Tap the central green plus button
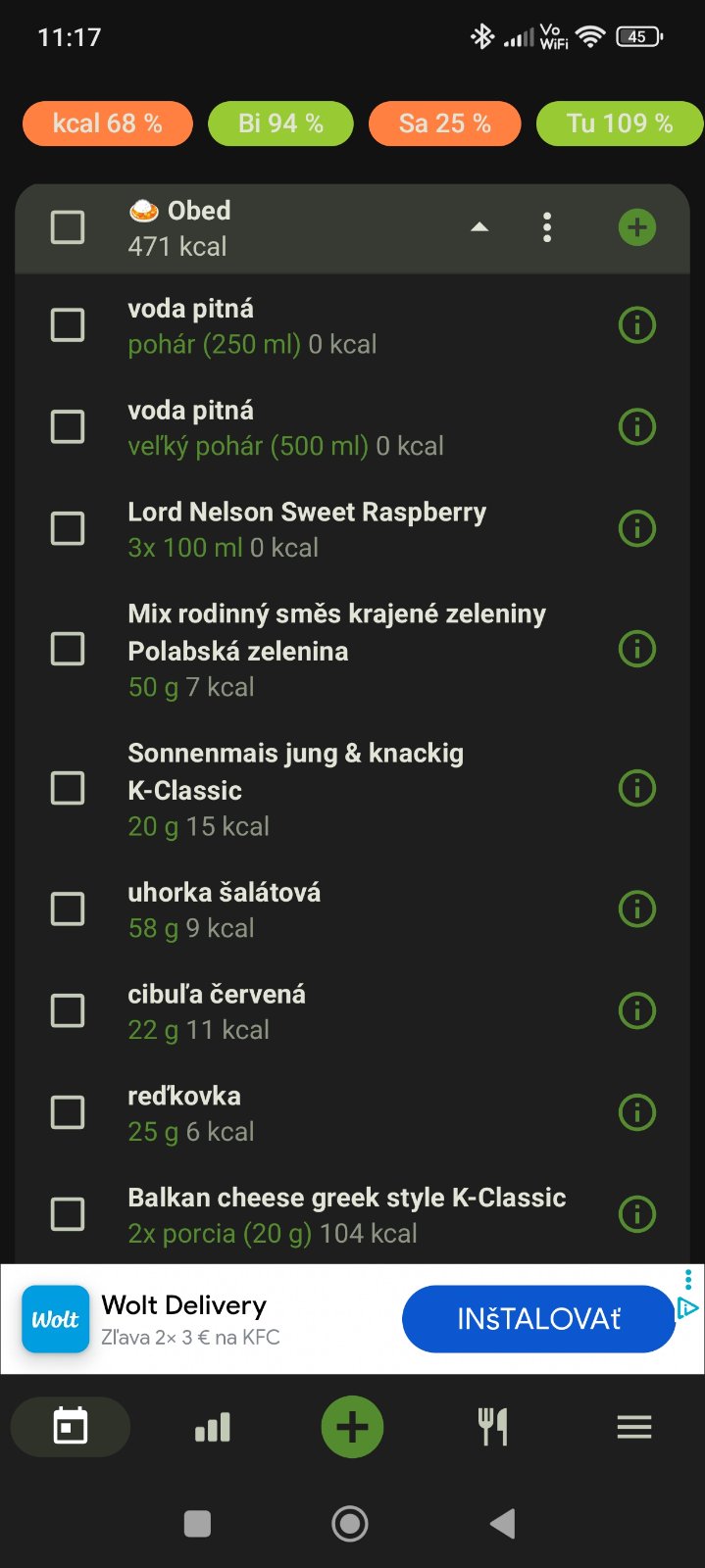This screenshot has width=705, height=1568. (352, 1427)
